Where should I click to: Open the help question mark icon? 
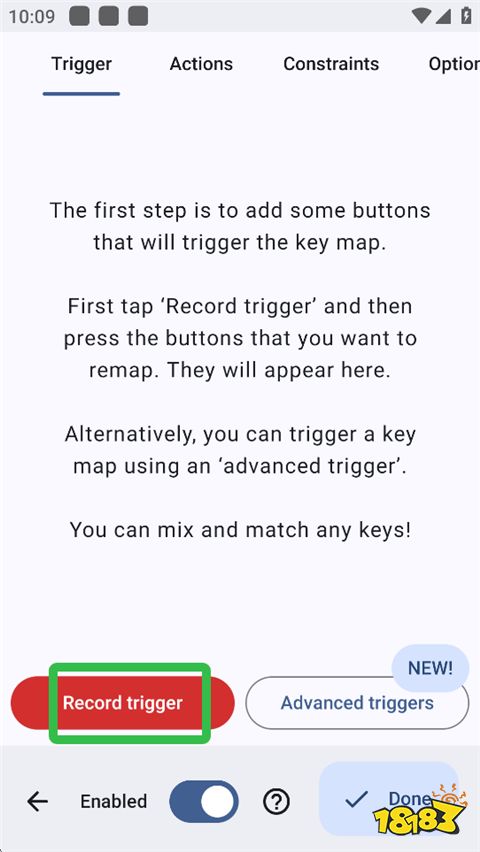[276, 801]
